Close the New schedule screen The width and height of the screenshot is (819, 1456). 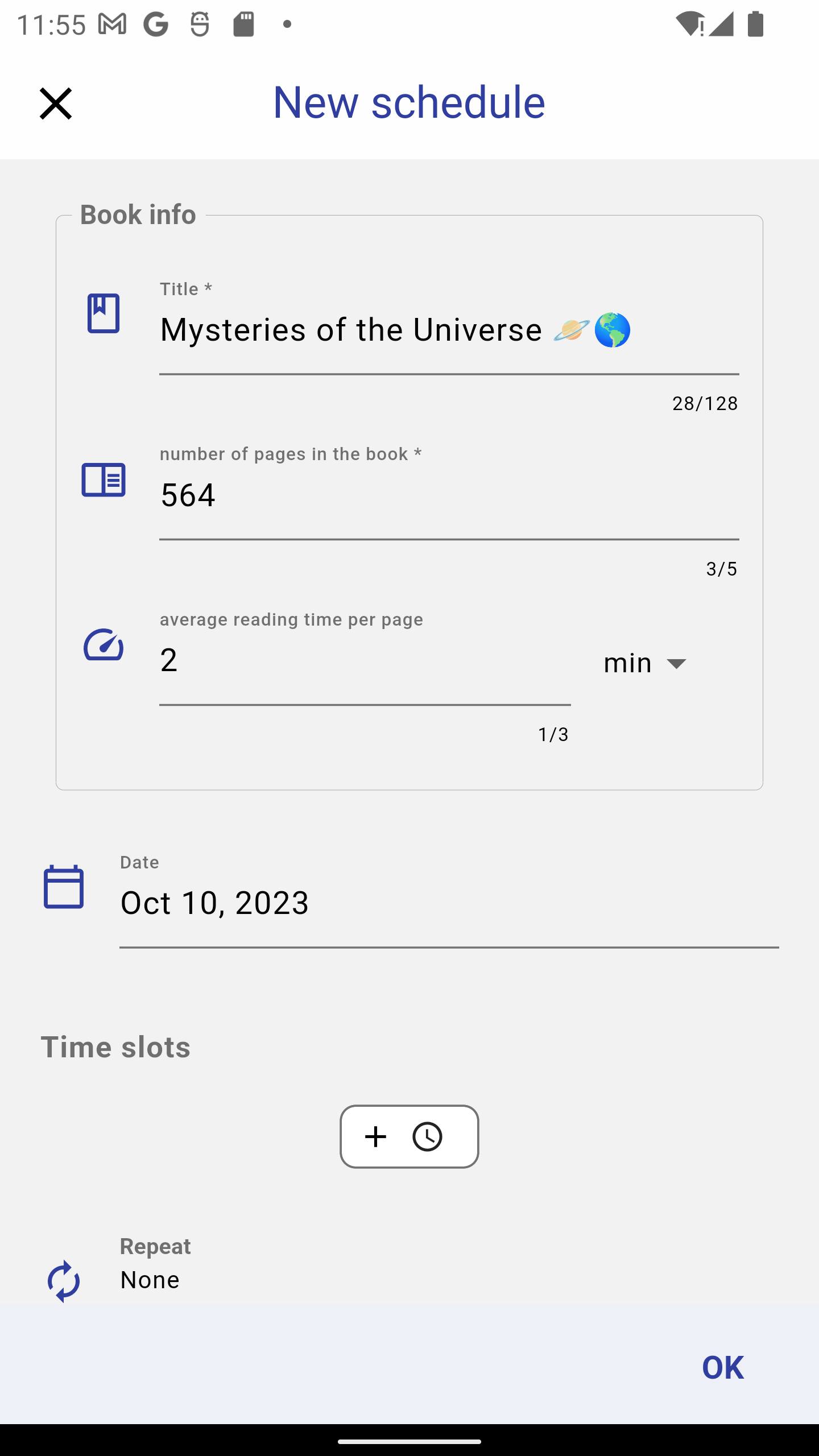click(x=56, y=104)
